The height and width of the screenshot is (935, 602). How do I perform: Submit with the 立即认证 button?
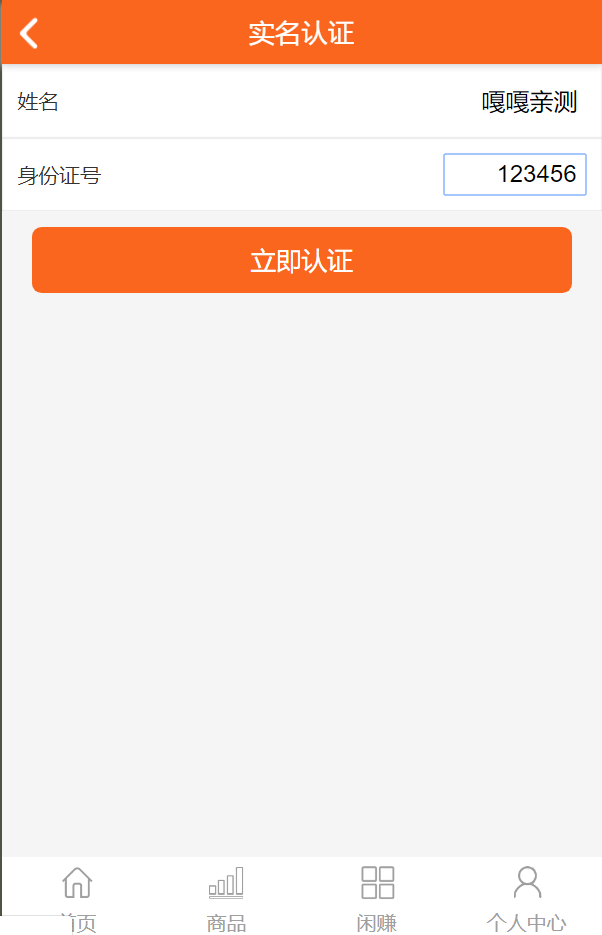pyautogui.click(x=301, y=260)
